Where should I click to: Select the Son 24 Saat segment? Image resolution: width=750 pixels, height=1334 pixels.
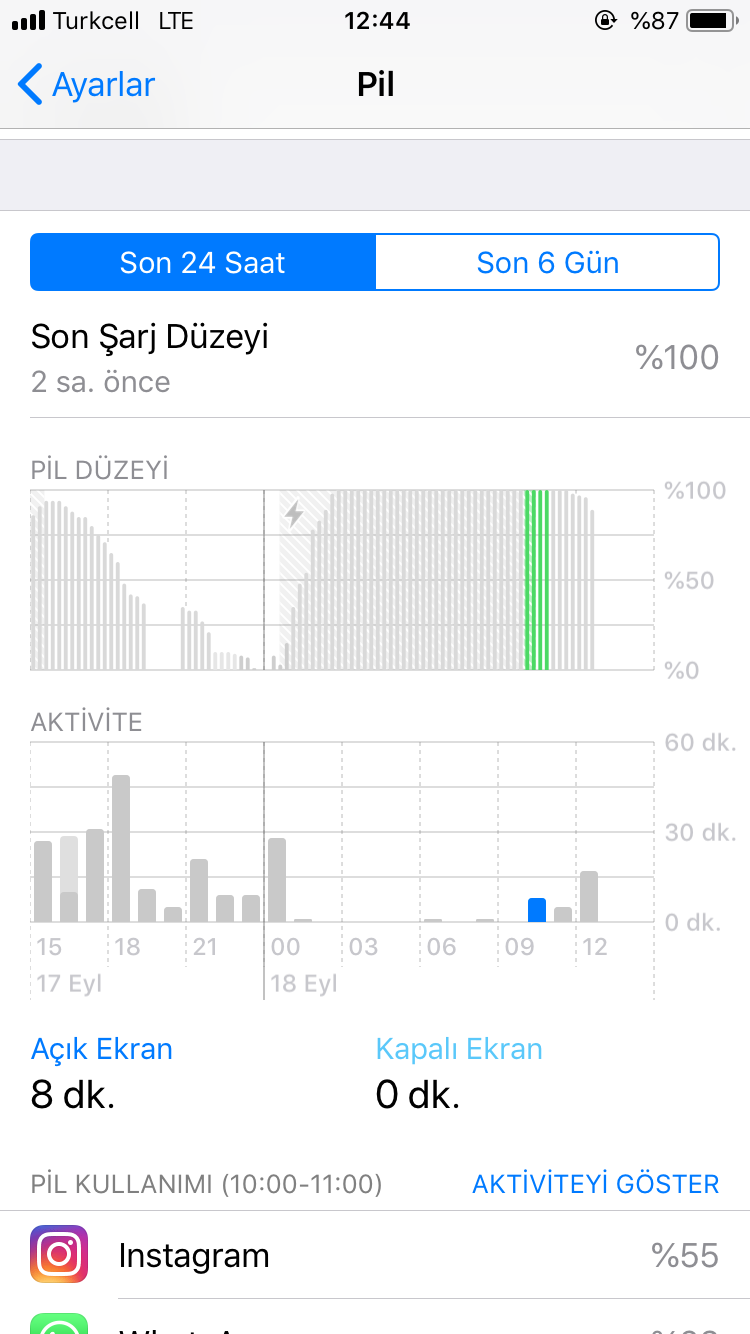tap(203, 262)
